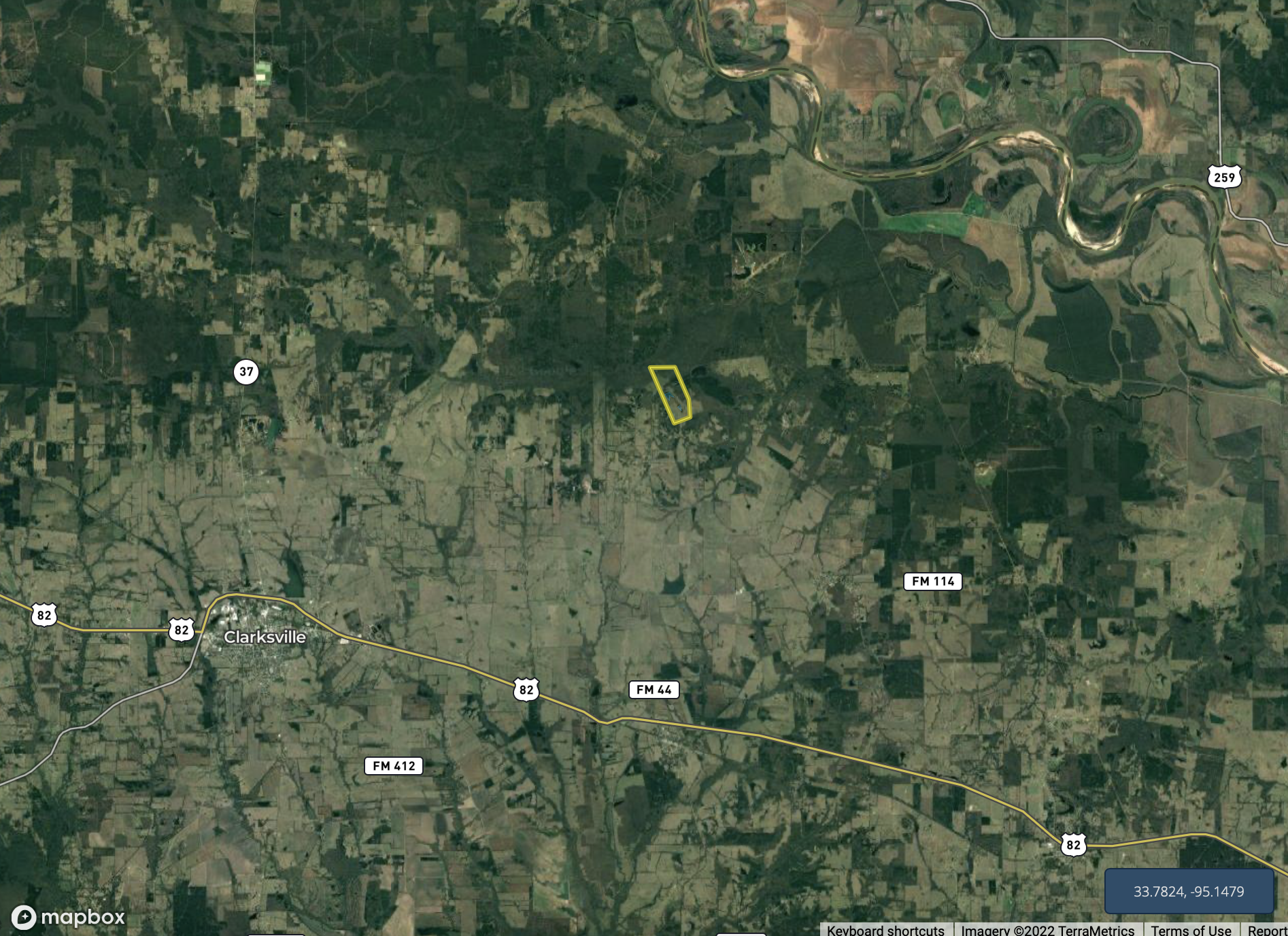This screenshot has height=936, width=1288.
Task: Open the Keyboard shortcuts dialog
Action: (x=885, y=930)
